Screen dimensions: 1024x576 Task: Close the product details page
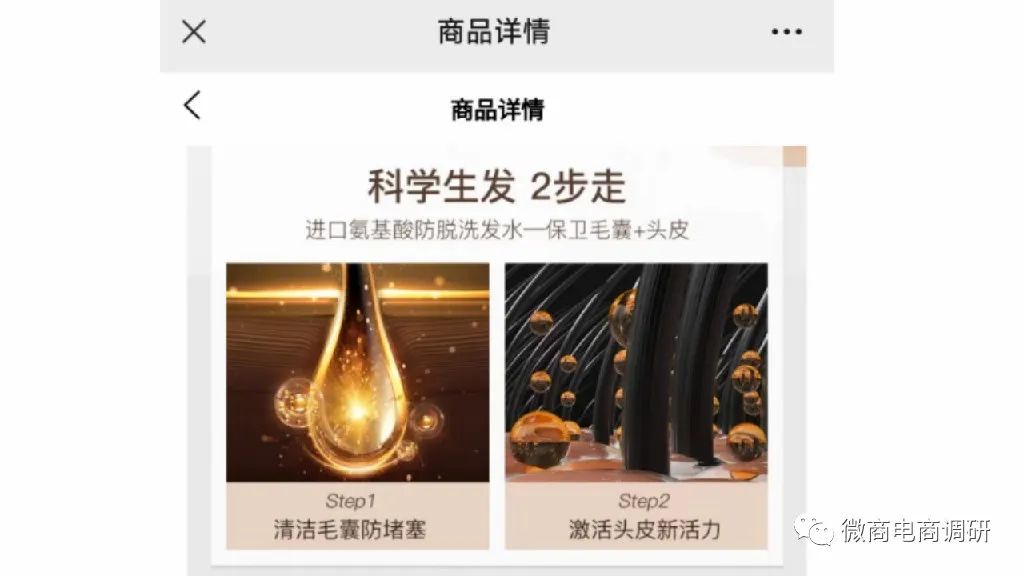click(194, 32)
